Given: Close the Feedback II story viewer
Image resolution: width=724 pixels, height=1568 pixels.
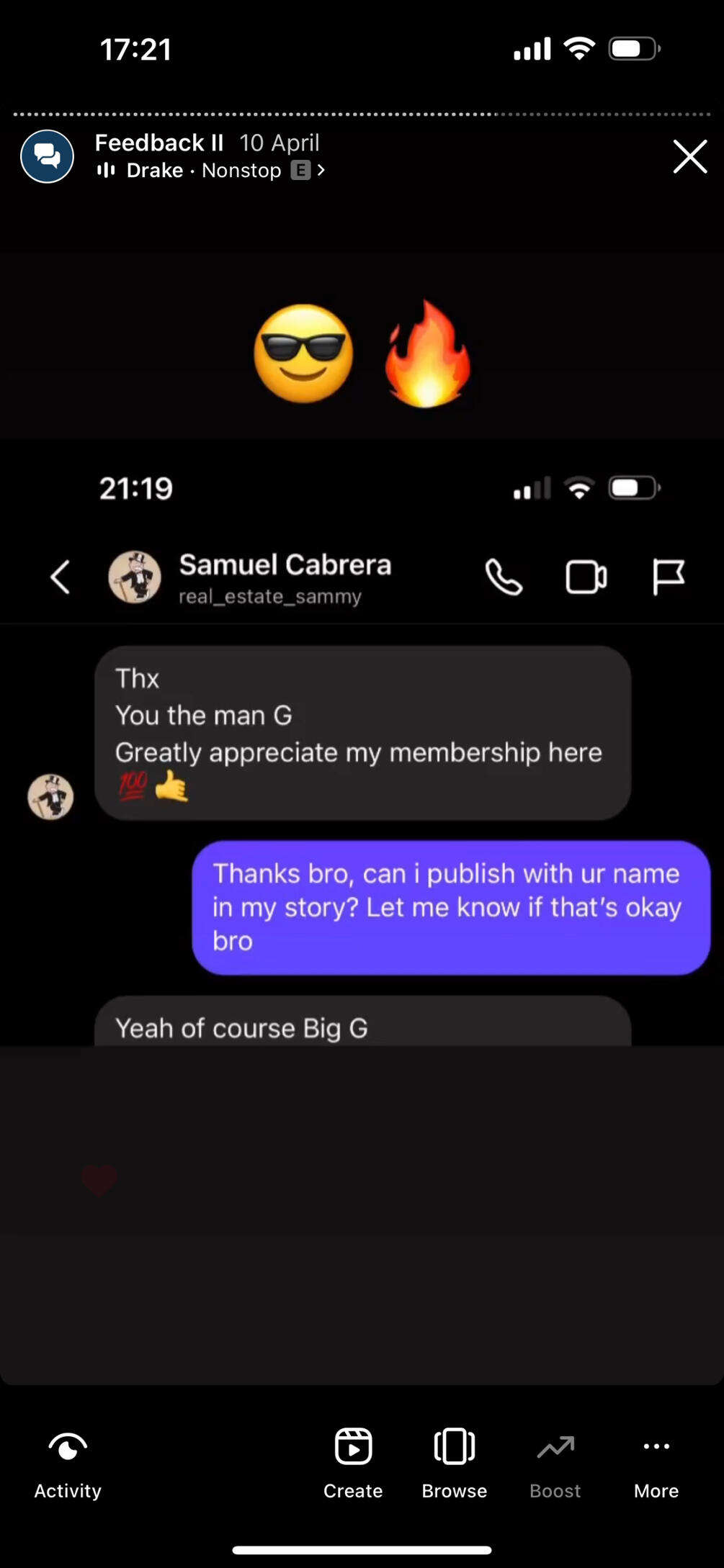Looking at the screenshot, I should click(689, 157).
